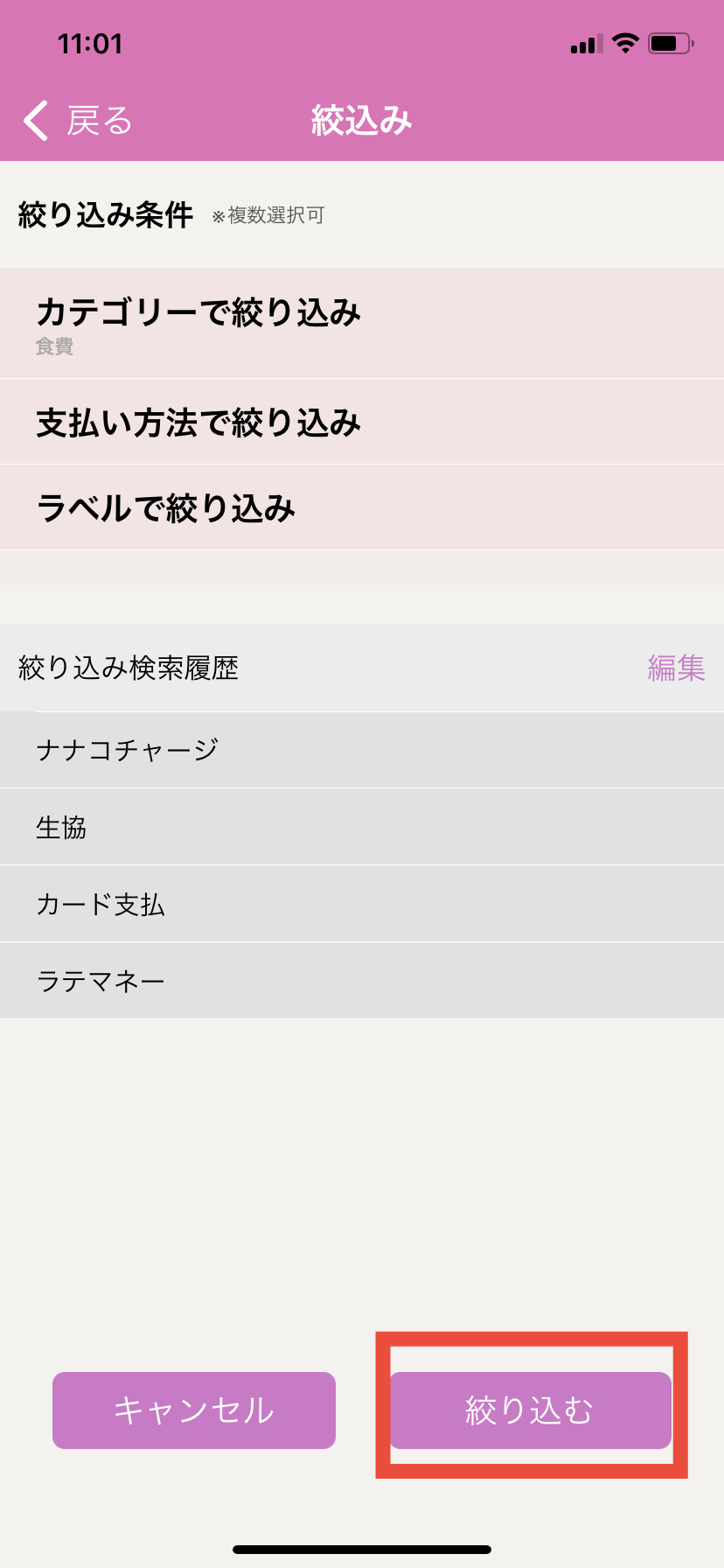Open カテゴリーで絞り込み filter
Image resolution: width=724 pixels, height=1568 pixels.
tap(362, 324)
